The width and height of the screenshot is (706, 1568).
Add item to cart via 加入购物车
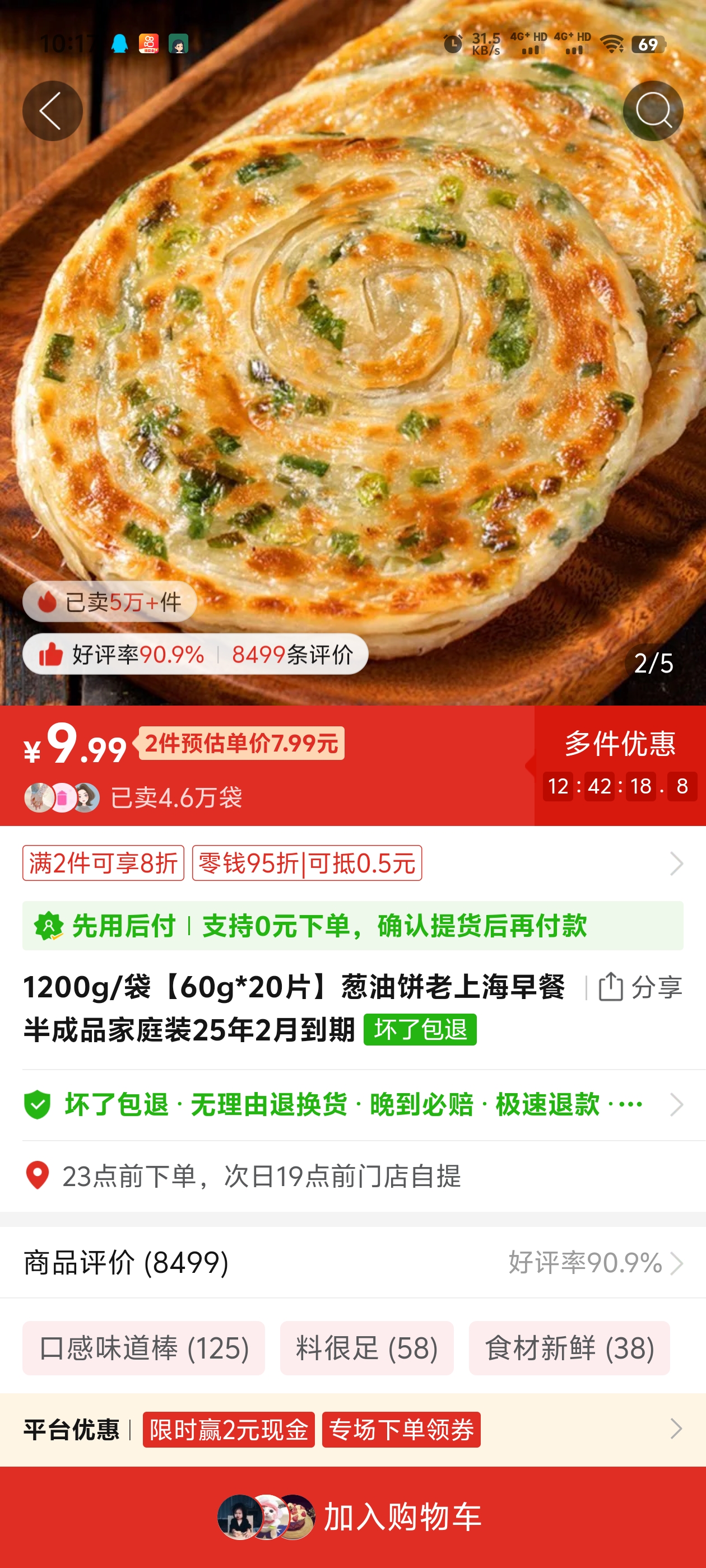pos(354,1516)
